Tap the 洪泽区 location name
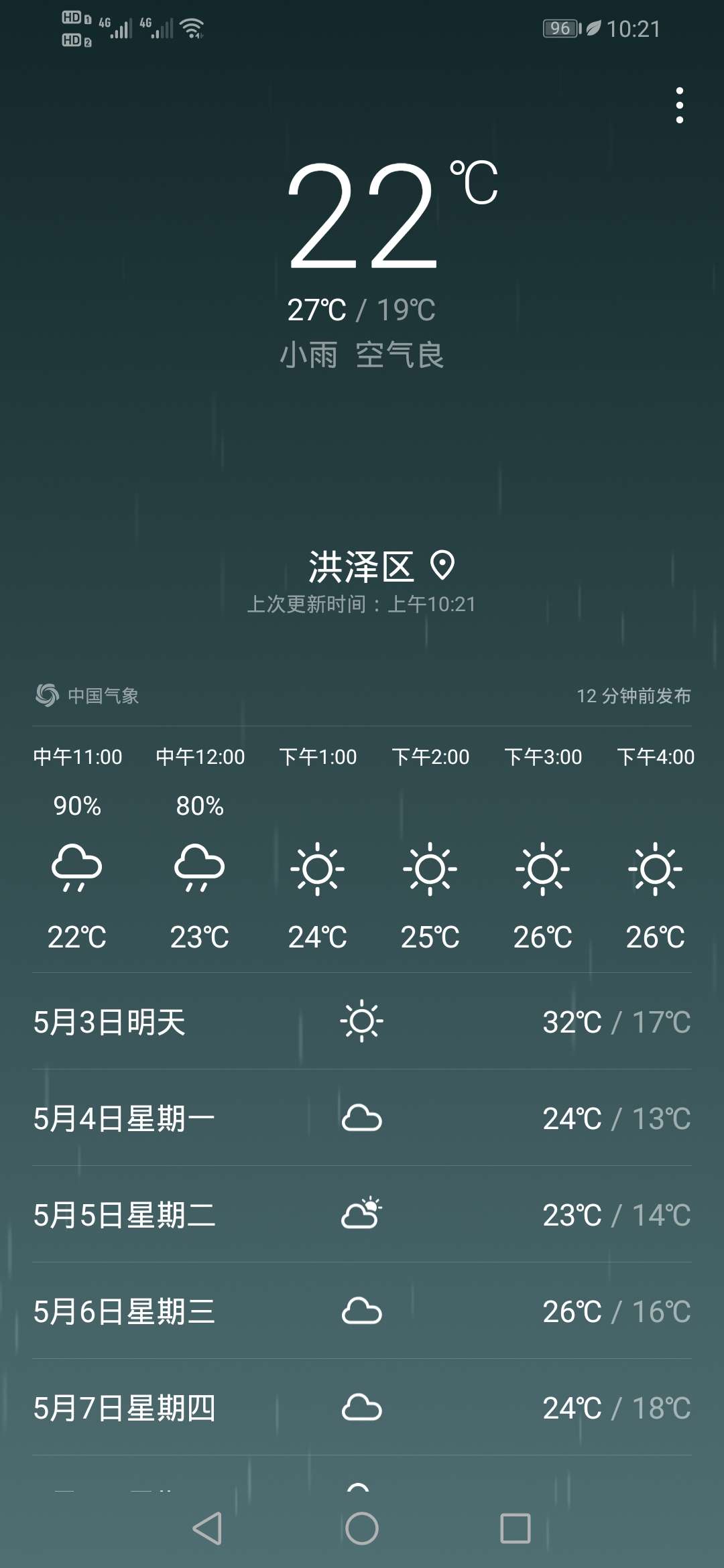724x1568 pixels. click(361, 567)
